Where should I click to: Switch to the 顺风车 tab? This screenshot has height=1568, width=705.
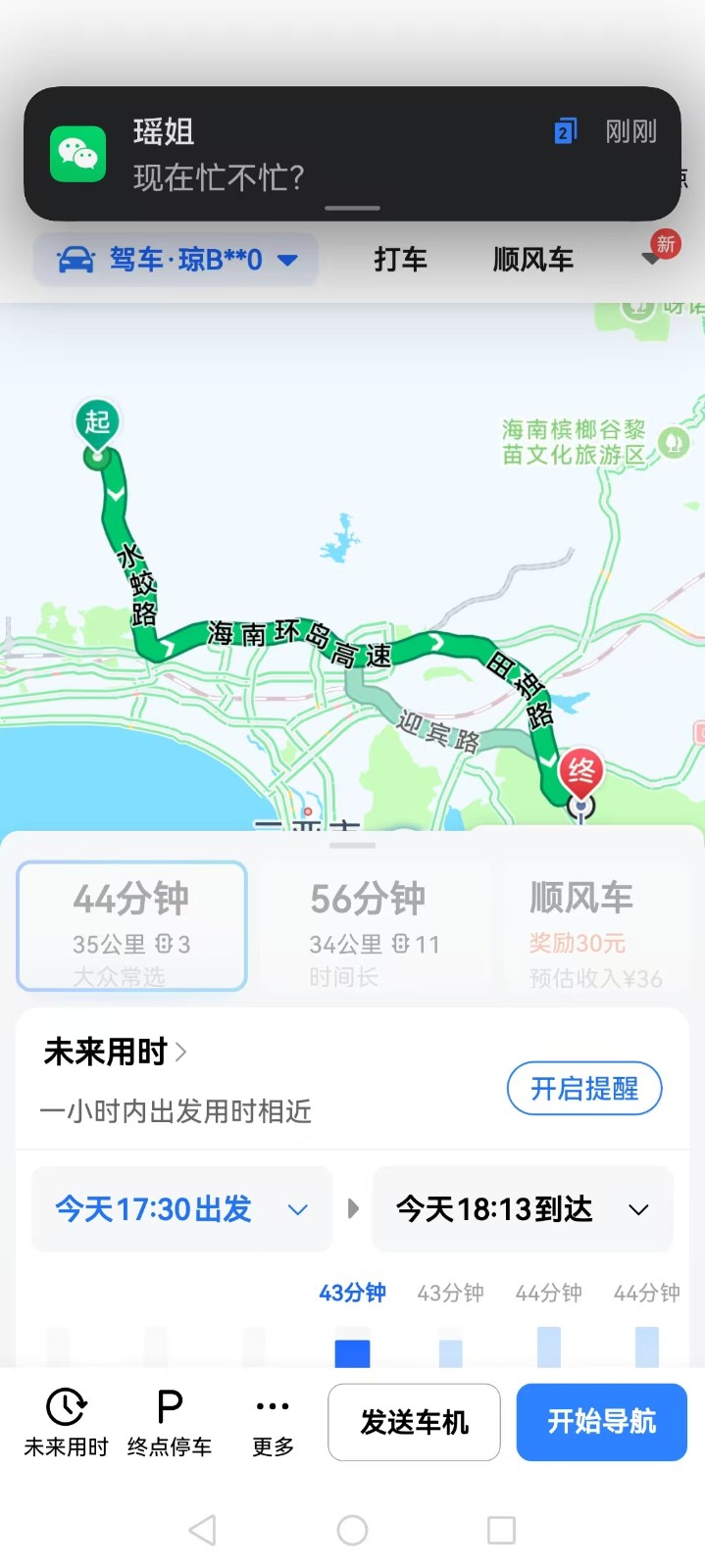click(x=532, y=260)
